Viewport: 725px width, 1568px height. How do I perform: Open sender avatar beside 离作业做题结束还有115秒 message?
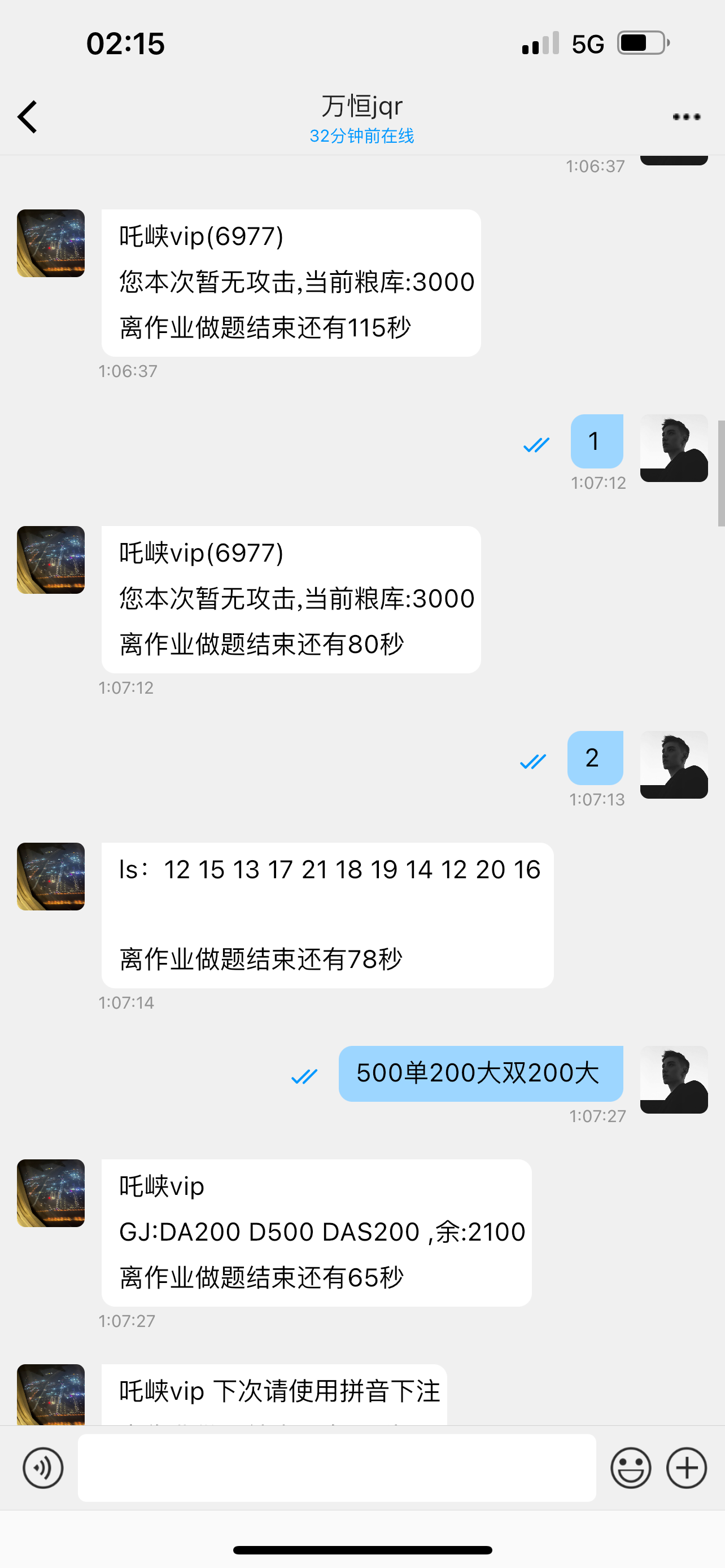pos(50,243)
